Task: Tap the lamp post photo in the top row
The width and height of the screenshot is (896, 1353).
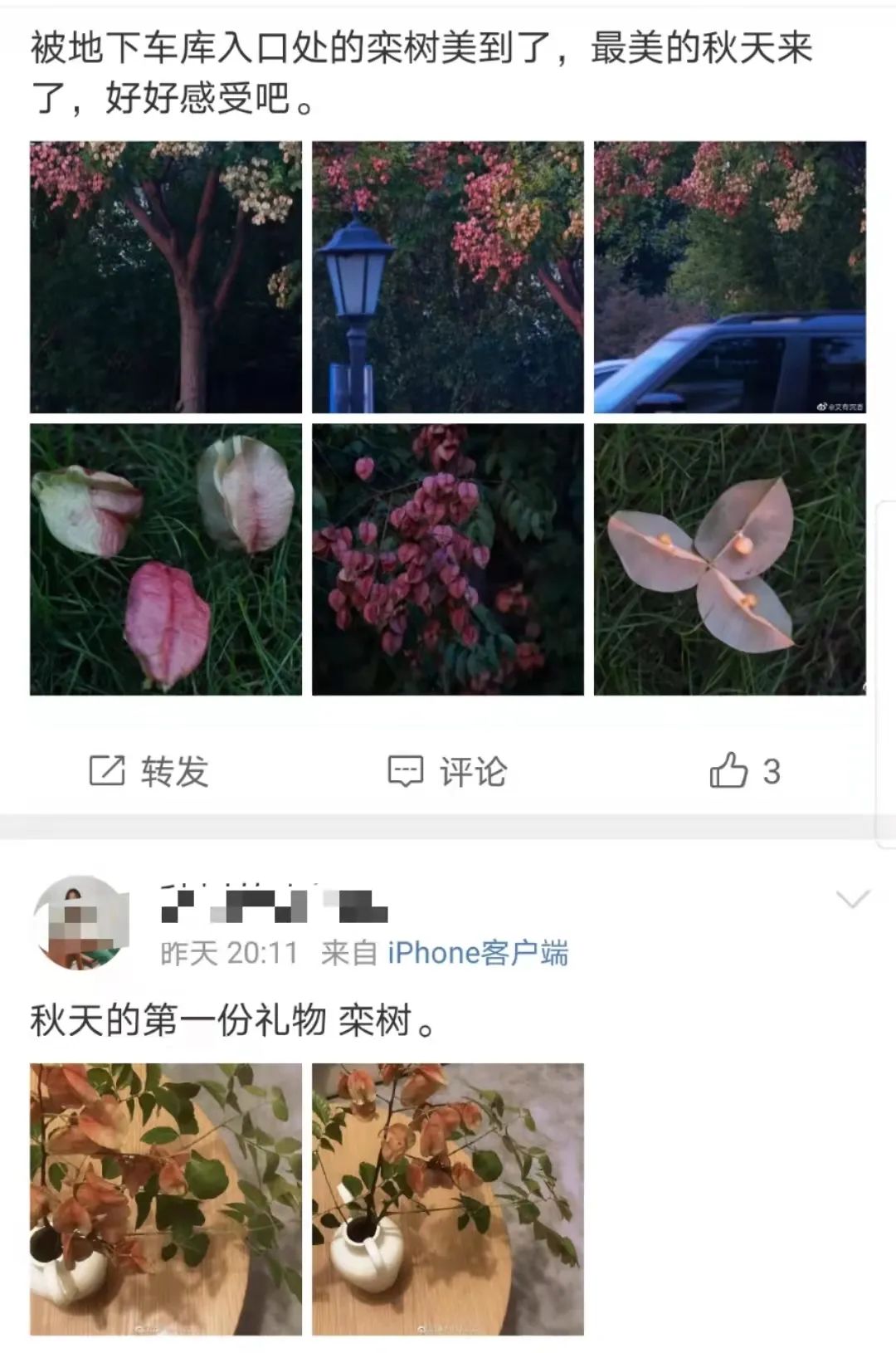Action: (x=448, y=278)
